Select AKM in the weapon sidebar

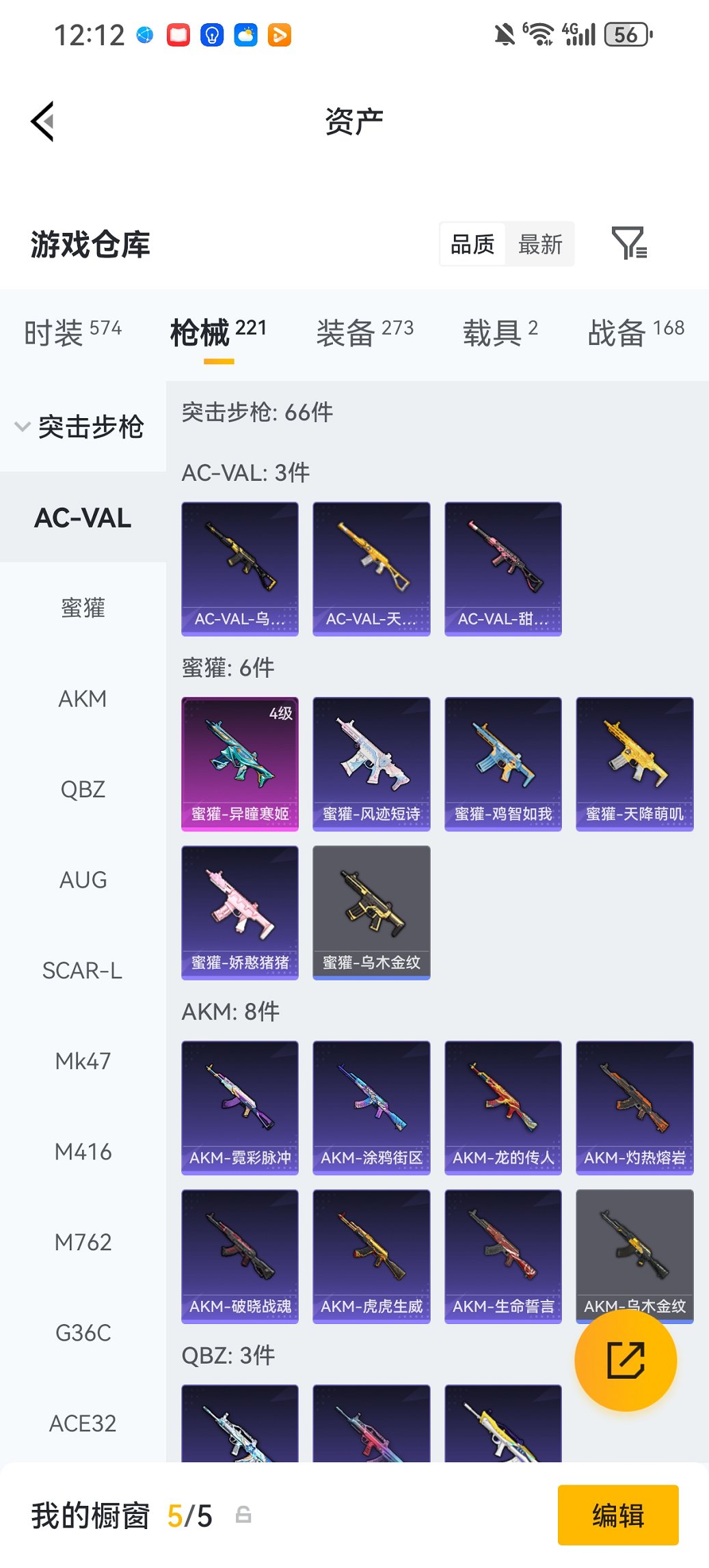(83, 698)
